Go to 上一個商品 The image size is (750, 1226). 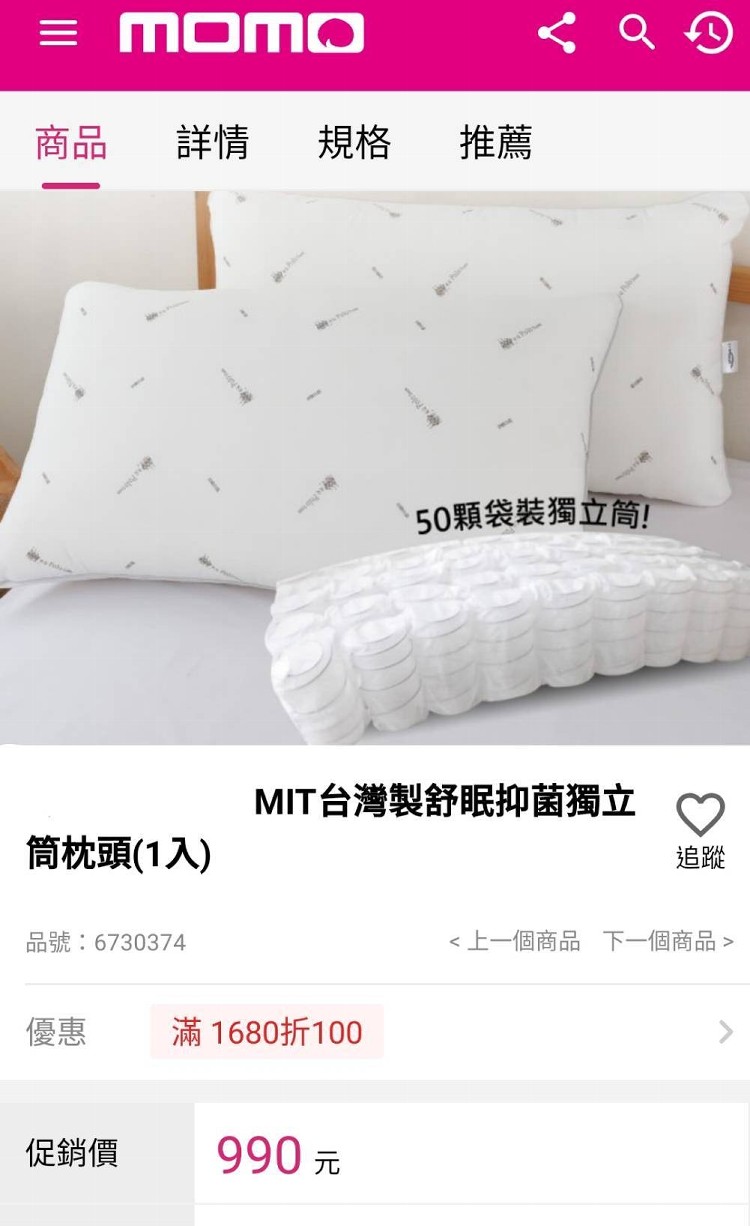pyautogui.click(x=515, y=941)
